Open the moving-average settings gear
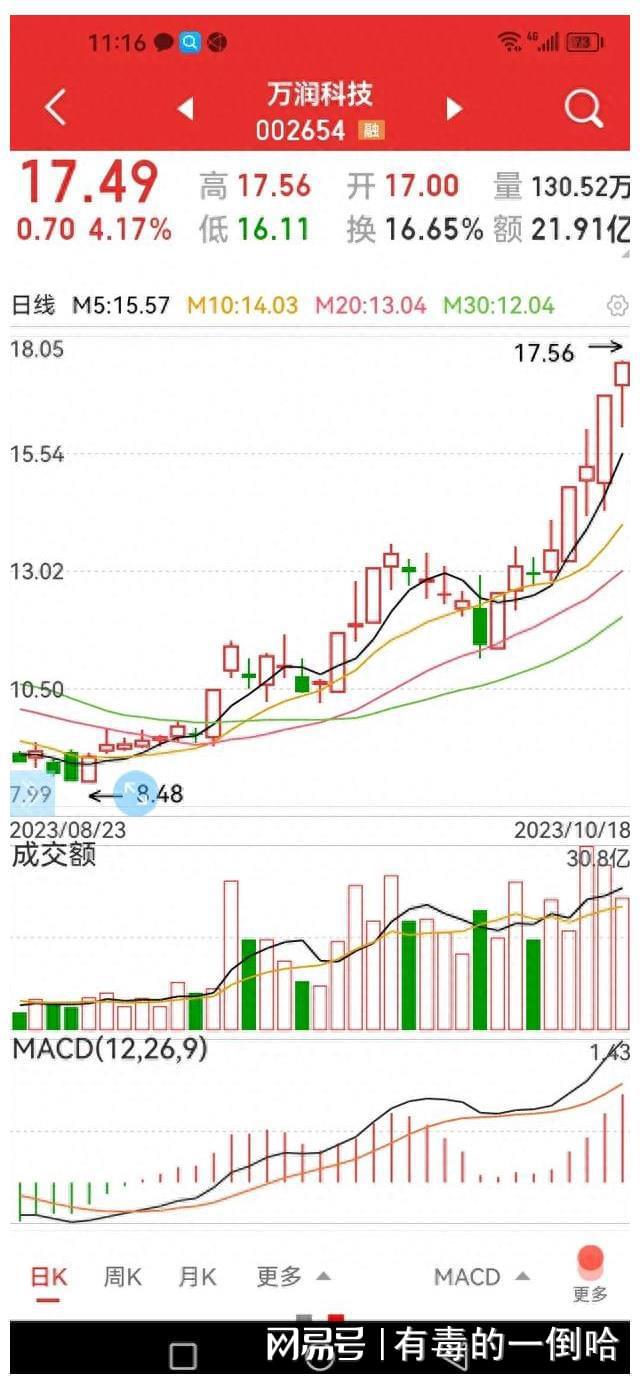 [618, 305]
